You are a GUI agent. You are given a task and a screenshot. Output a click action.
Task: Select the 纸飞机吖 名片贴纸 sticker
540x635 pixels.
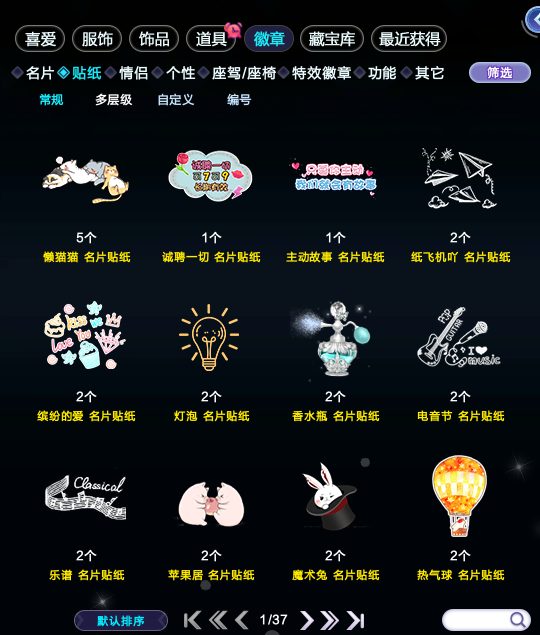click(460, 202)
